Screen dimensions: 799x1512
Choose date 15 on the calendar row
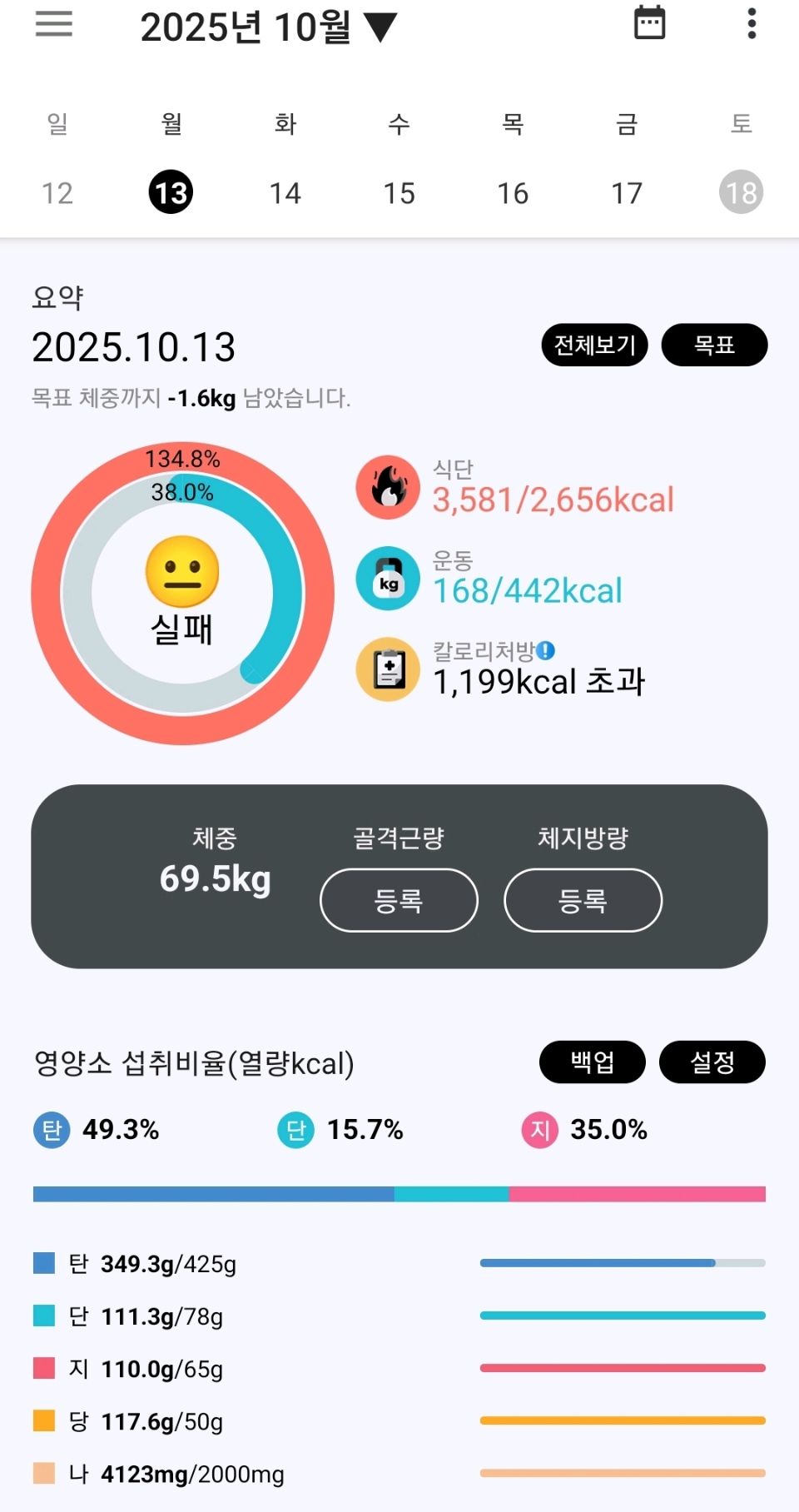pos(399,193)
